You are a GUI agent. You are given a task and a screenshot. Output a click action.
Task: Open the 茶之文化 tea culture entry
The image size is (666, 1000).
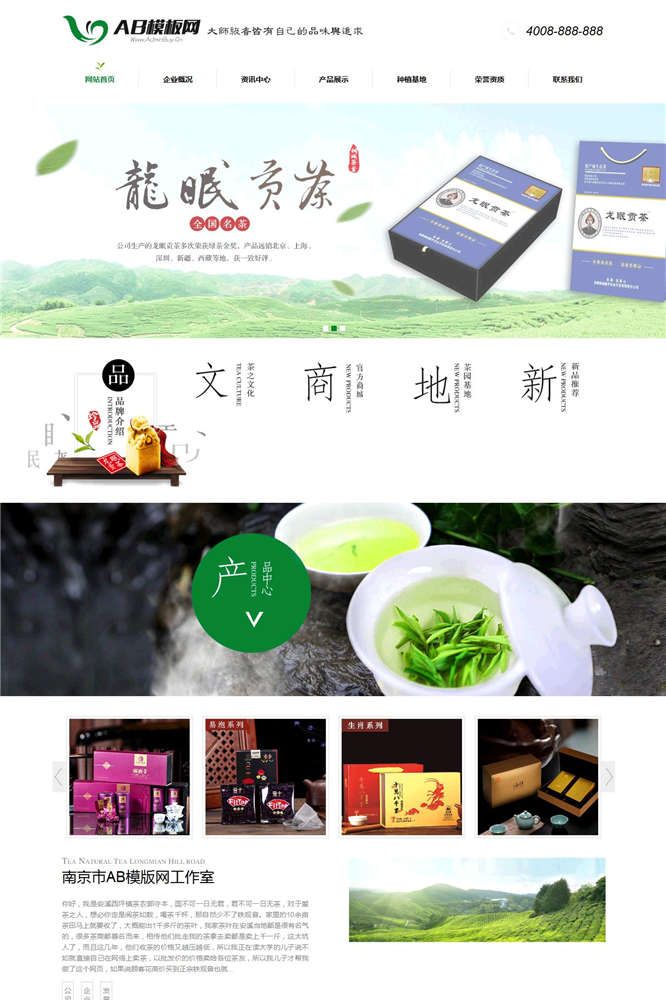tap(222, 384)
